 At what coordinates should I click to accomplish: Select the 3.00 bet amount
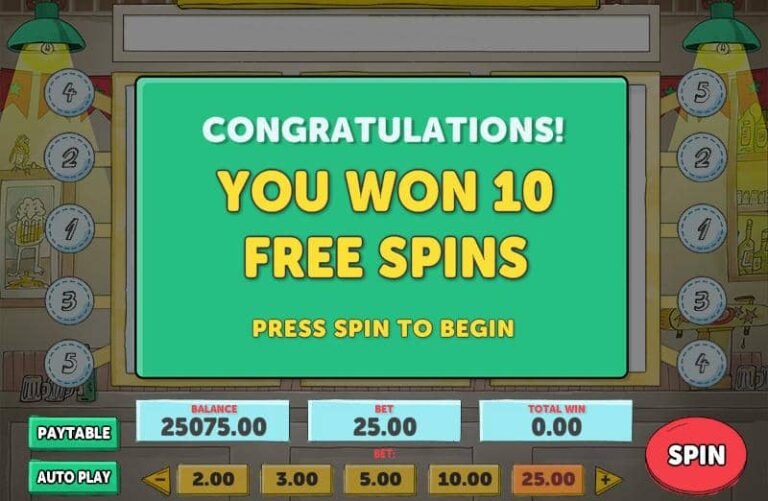pos(296,480)
